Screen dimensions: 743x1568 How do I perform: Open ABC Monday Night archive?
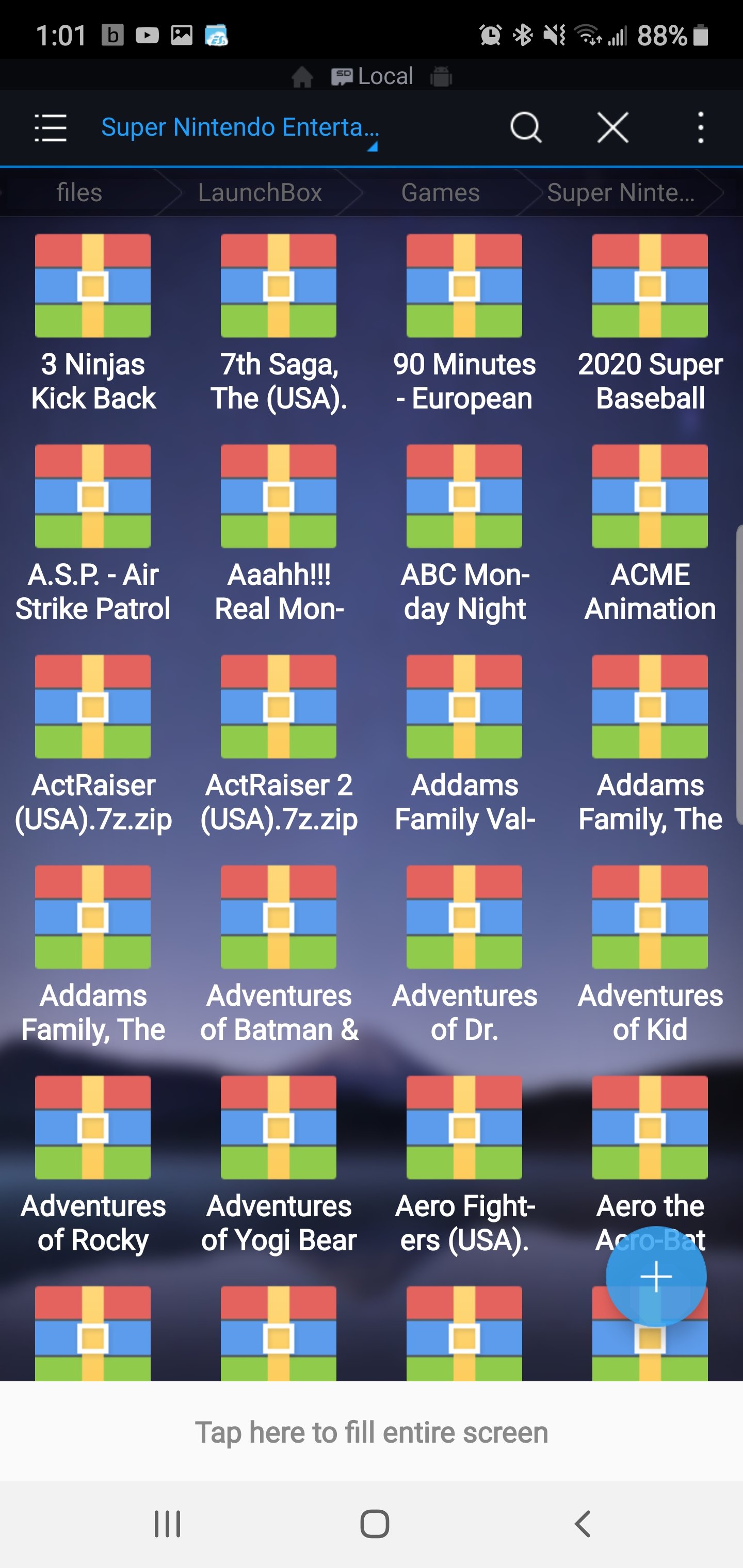click(465, 534)
